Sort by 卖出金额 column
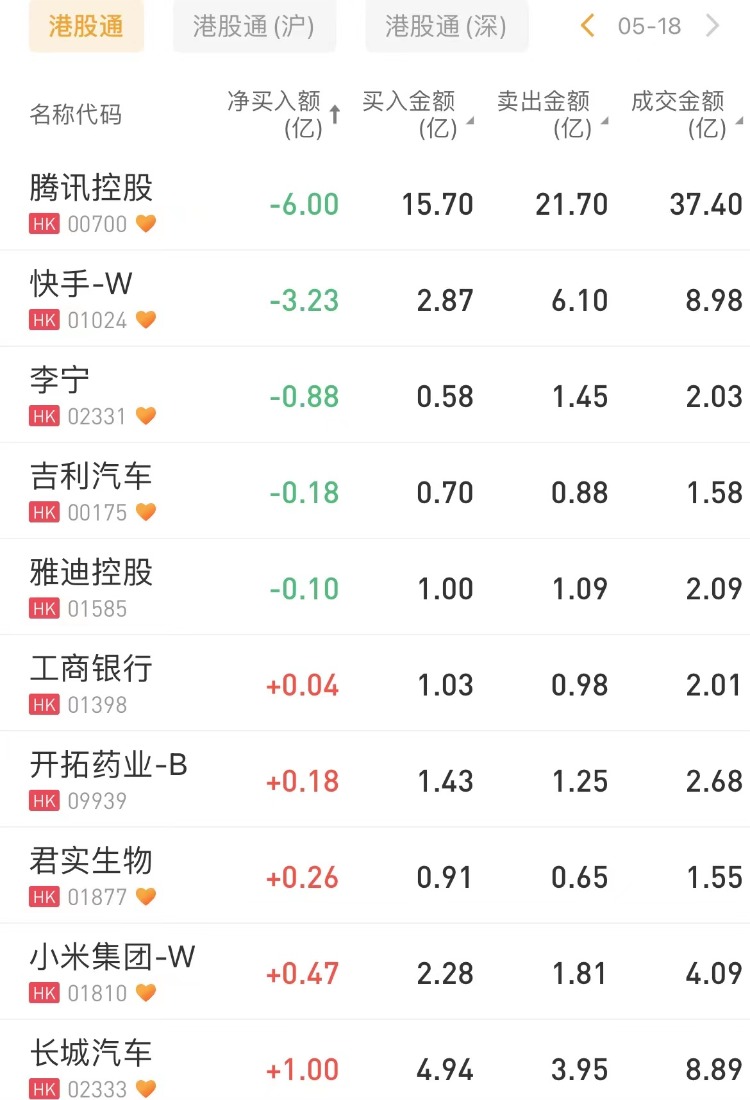The image size is (750, 1100). [550, 114]
